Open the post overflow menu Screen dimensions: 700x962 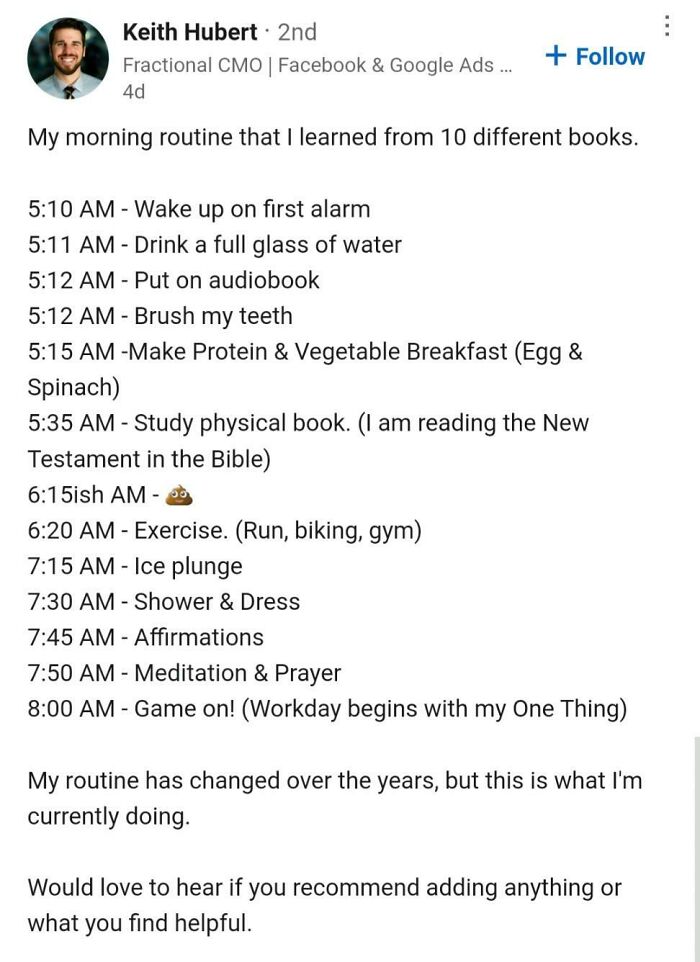[x=666, y=26]
